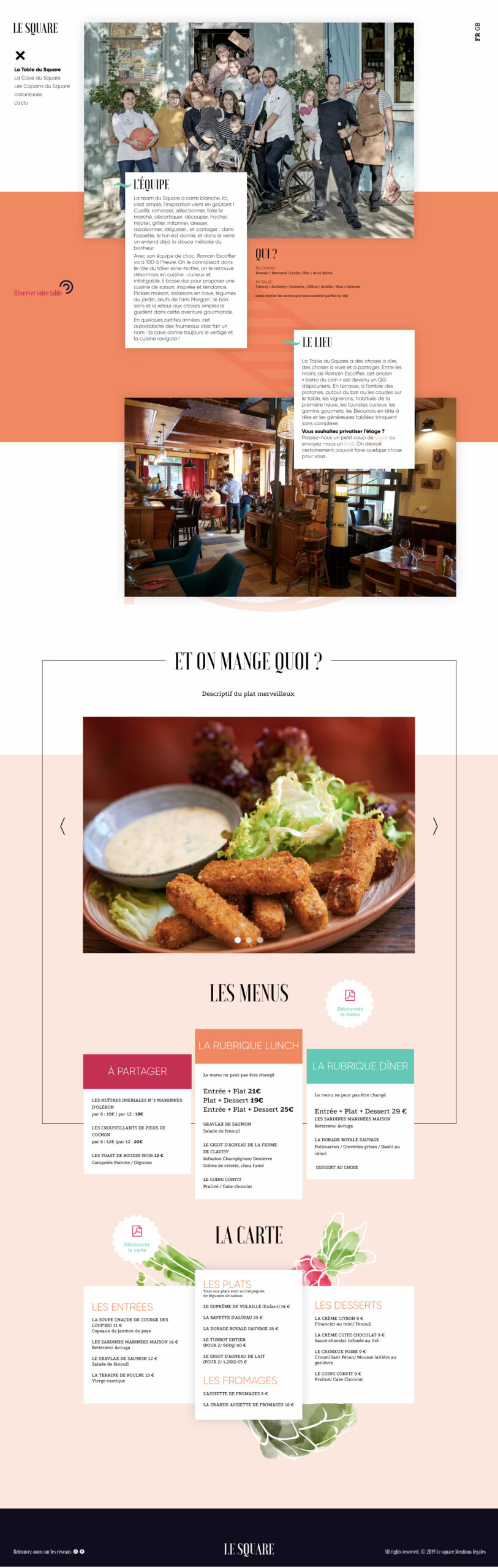Select La Table du Square menu item
Image resolution: width=498 pixels, height=1568 pixels.
(x=37, y=70)
